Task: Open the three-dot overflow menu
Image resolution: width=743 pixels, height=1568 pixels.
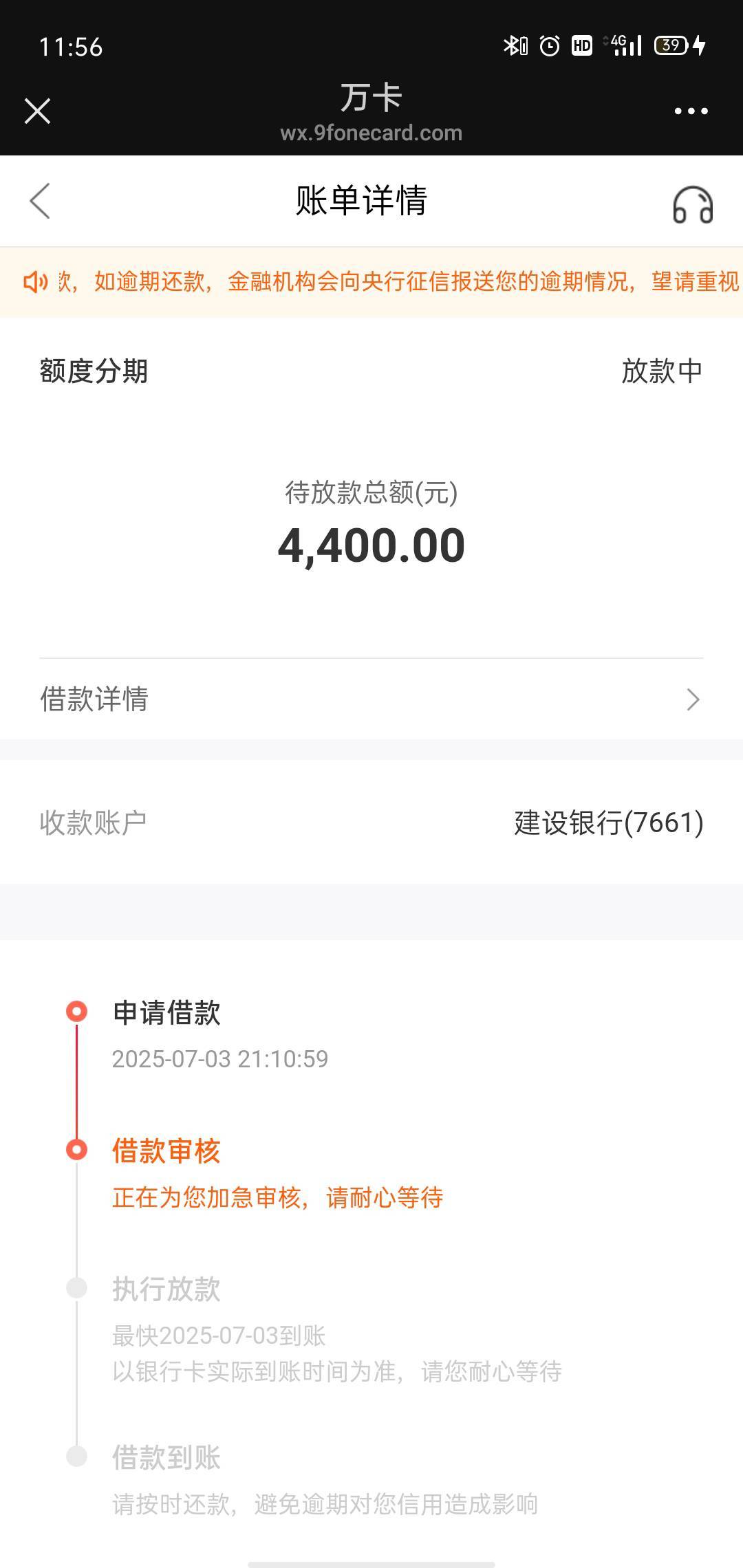Action: (691, 111)
